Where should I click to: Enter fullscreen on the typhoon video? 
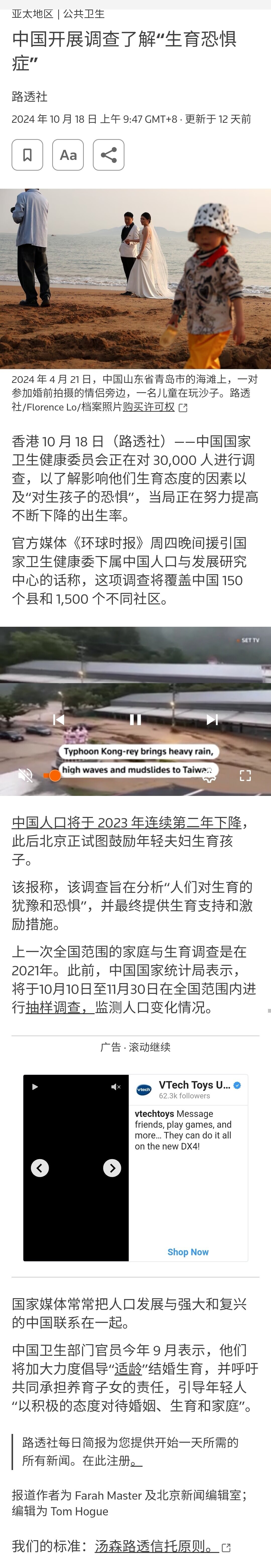(x=245, y=775)
